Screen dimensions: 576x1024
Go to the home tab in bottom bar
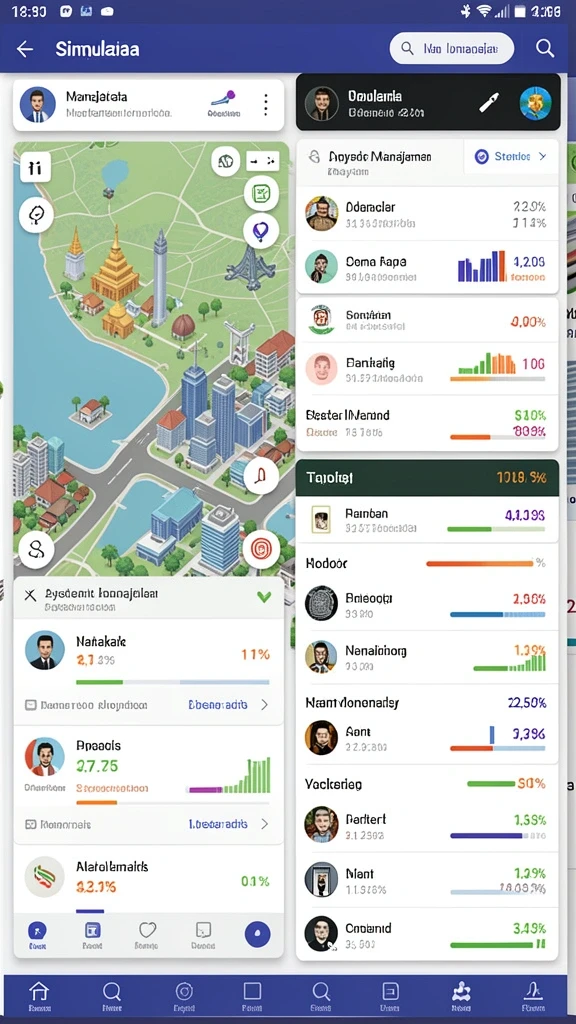(39, 995)
